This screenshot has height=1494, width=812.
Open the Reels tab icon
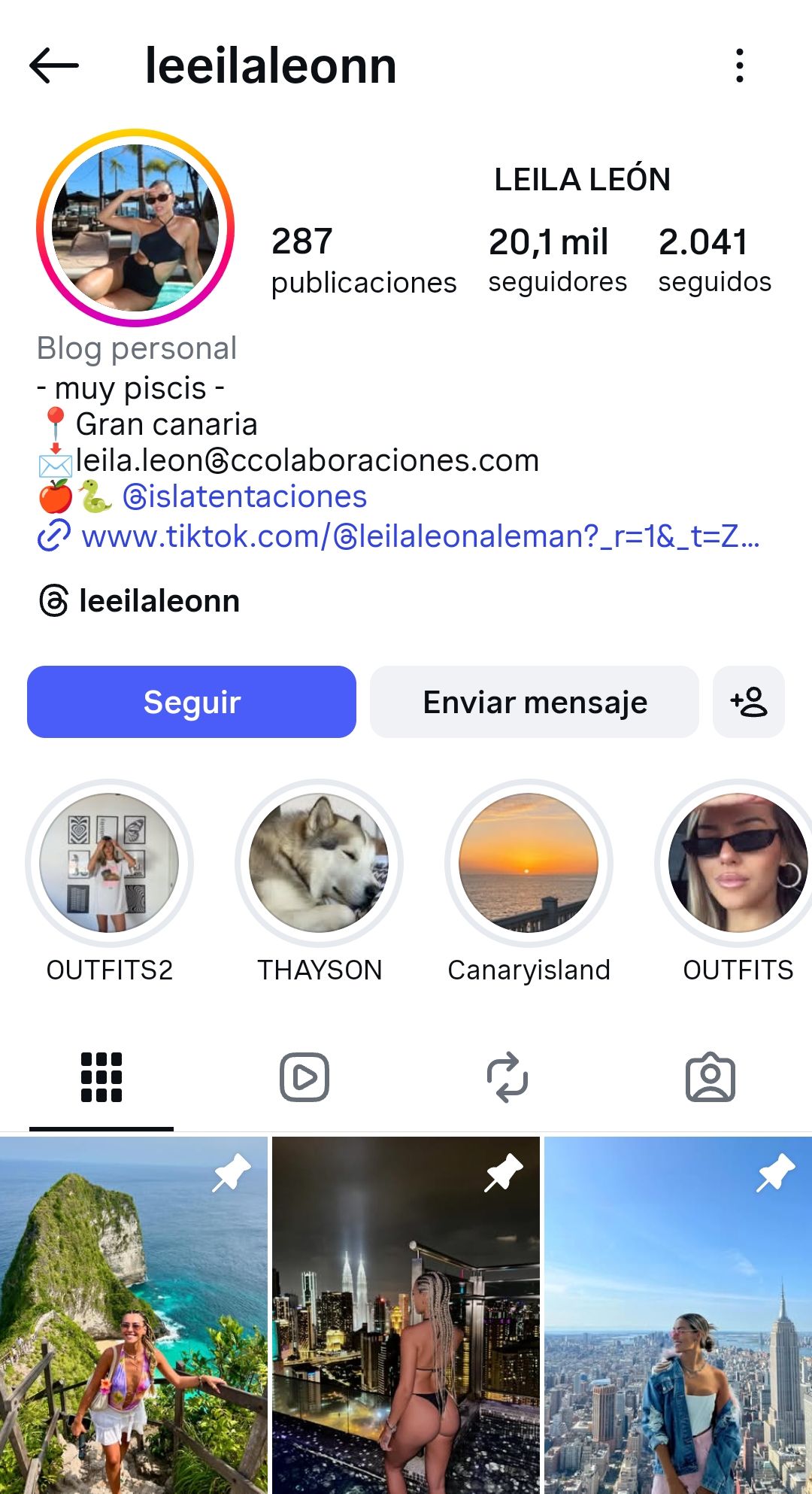point(304,1076)
